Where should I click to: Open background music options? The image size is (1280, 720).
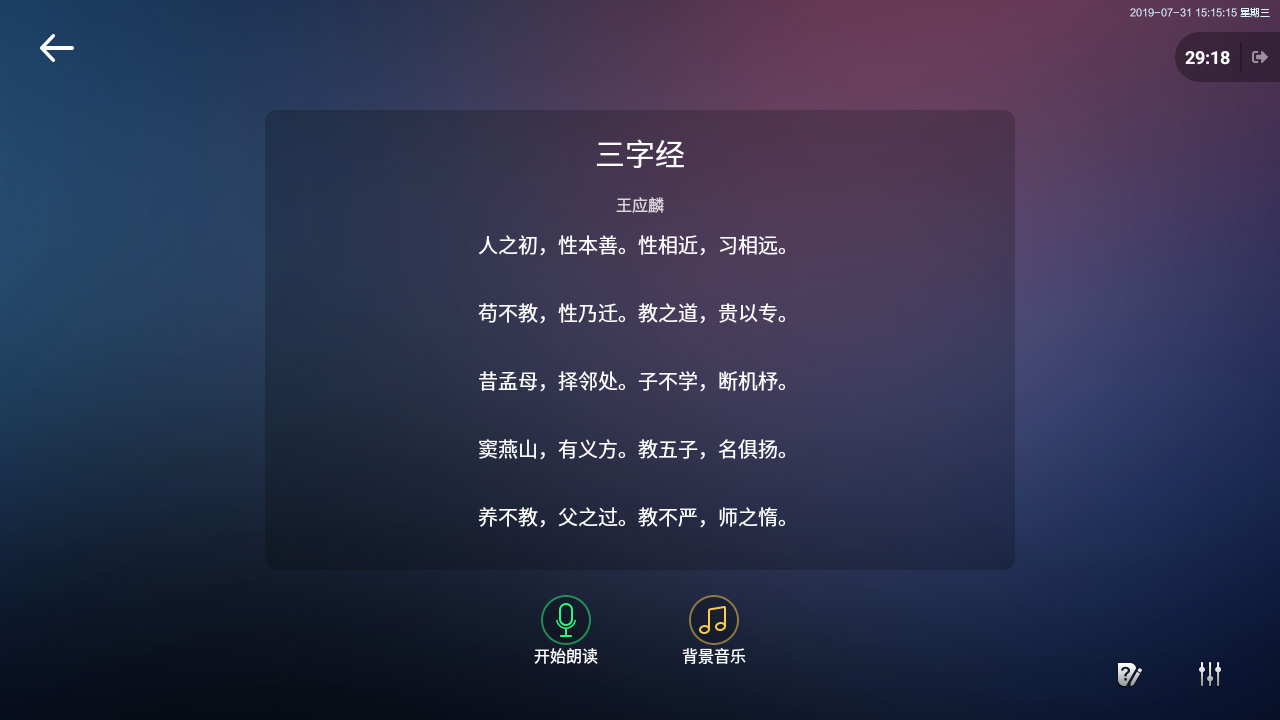pyautogui.click(x=714, y=620)
